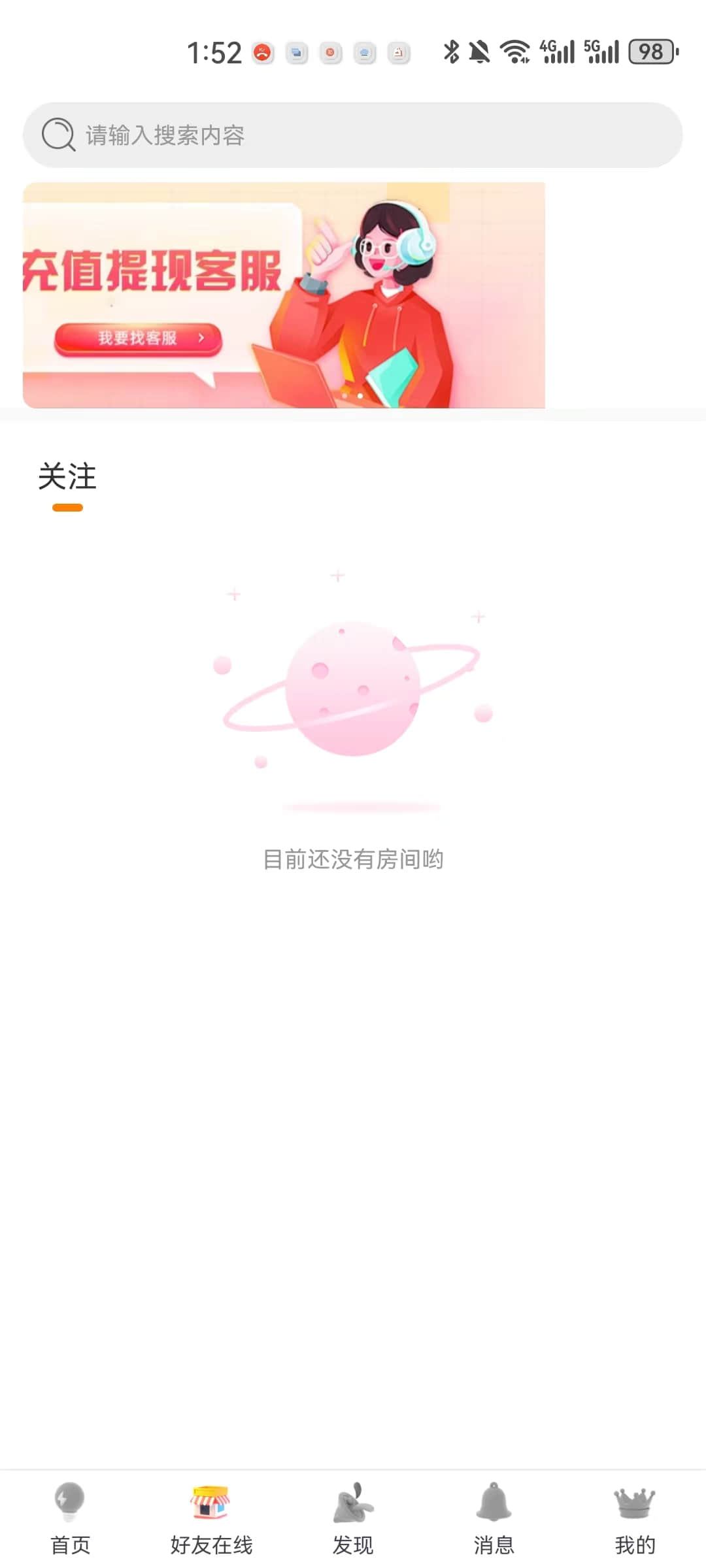This screenshot has height=1568, width=706.
Task: Open the 充值提现客服 banner
Action: 284,295
